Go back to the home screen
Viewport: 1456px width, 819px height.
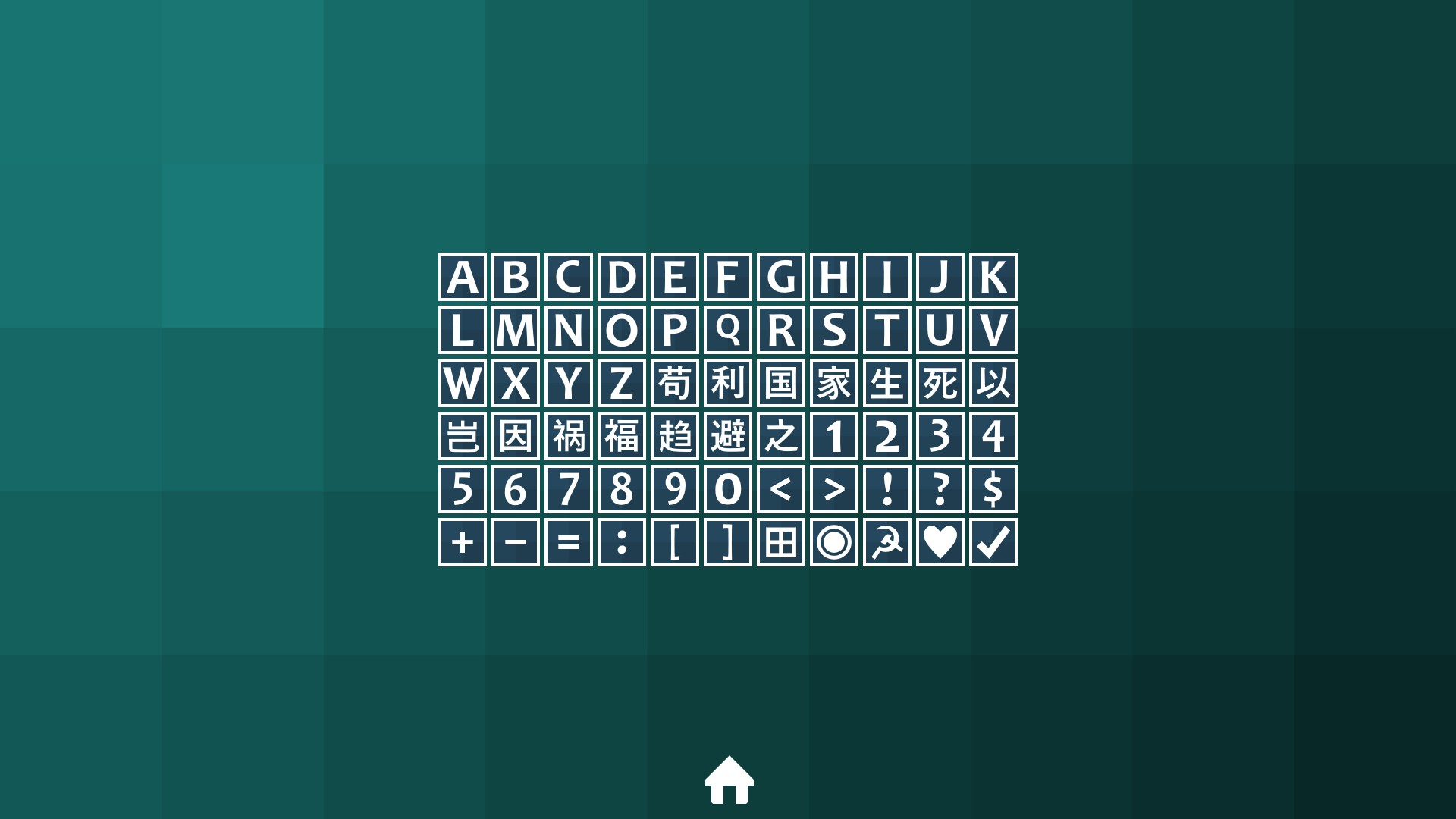pyautogui.click(x=729, y=780)
